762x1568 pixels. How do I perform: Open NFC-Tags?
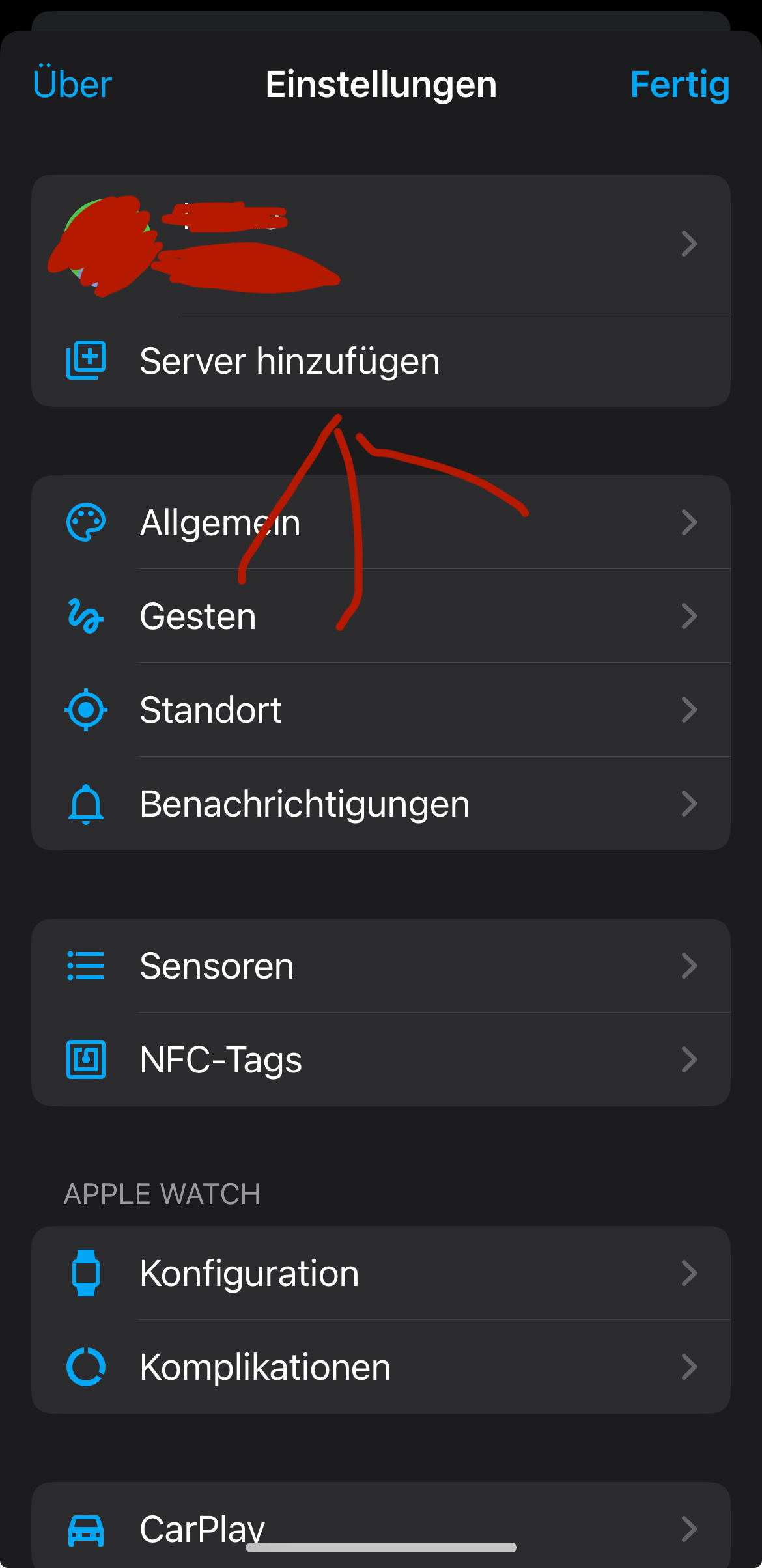point(381,1059)
